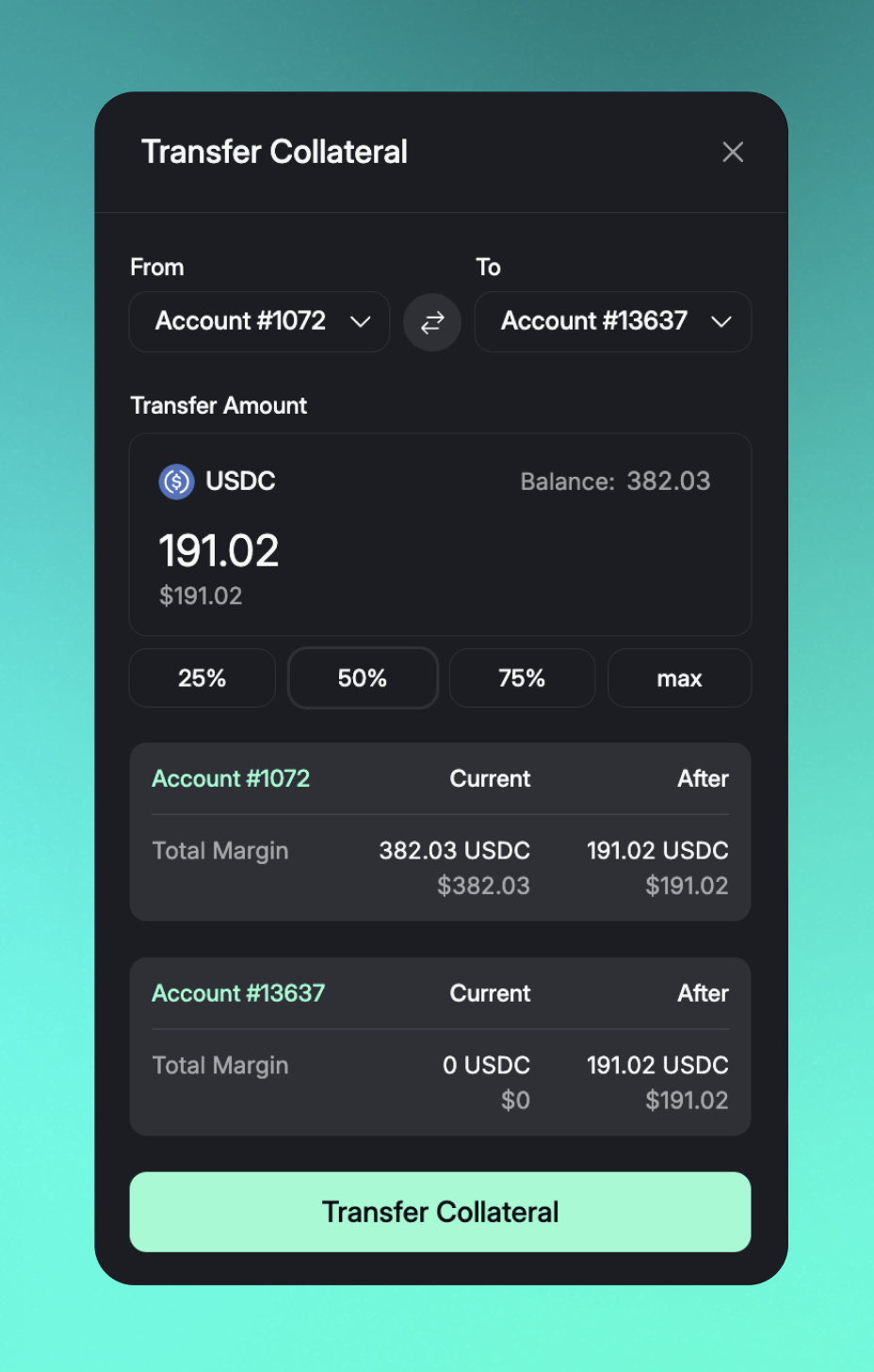874x1372 pixels.
Task: Select 50% of balance
Action: coord(363,678)
